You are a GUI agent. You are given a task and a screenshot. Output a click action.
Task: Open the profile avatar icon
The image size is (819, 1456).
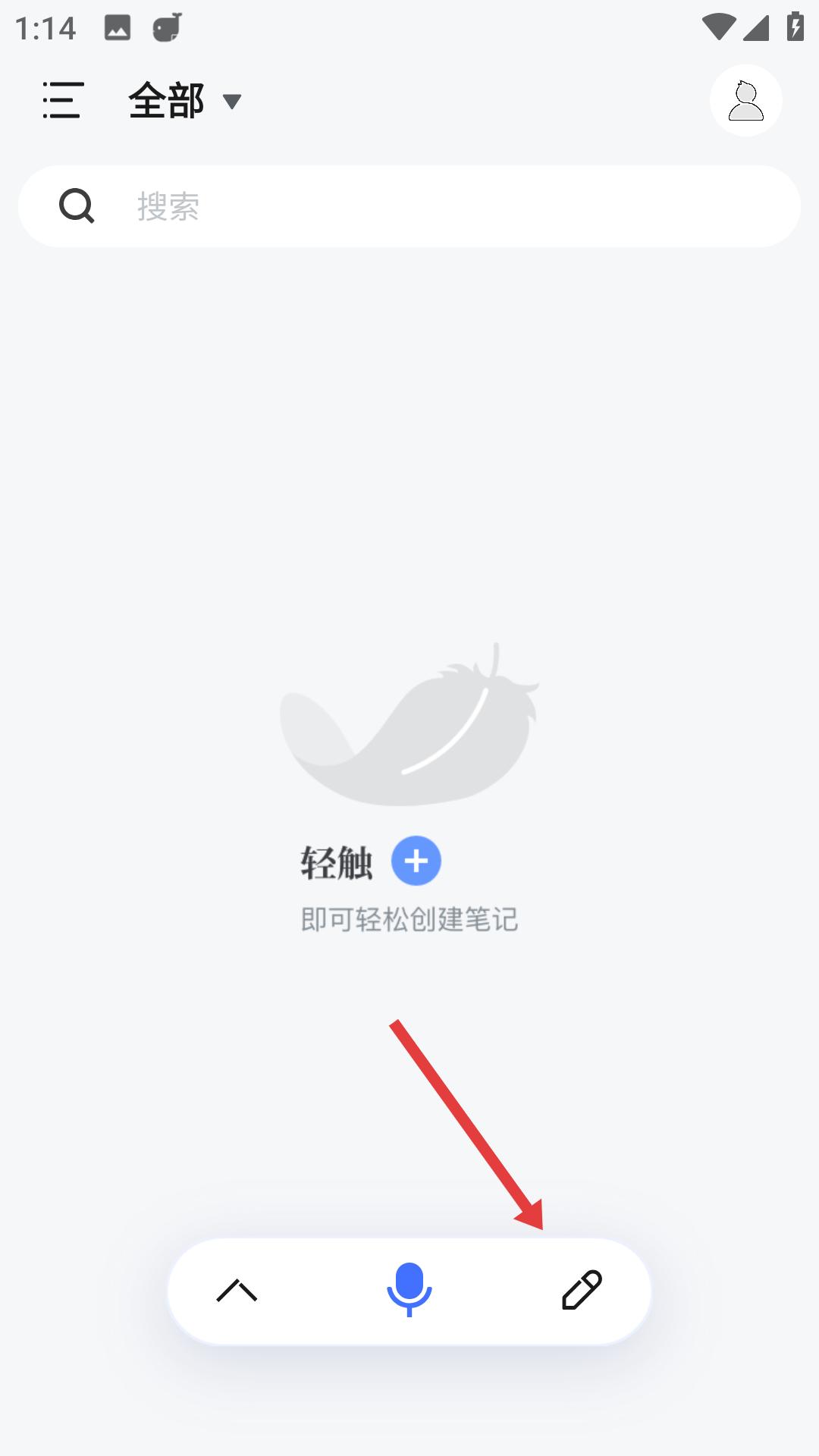click(x=745, y=99)
